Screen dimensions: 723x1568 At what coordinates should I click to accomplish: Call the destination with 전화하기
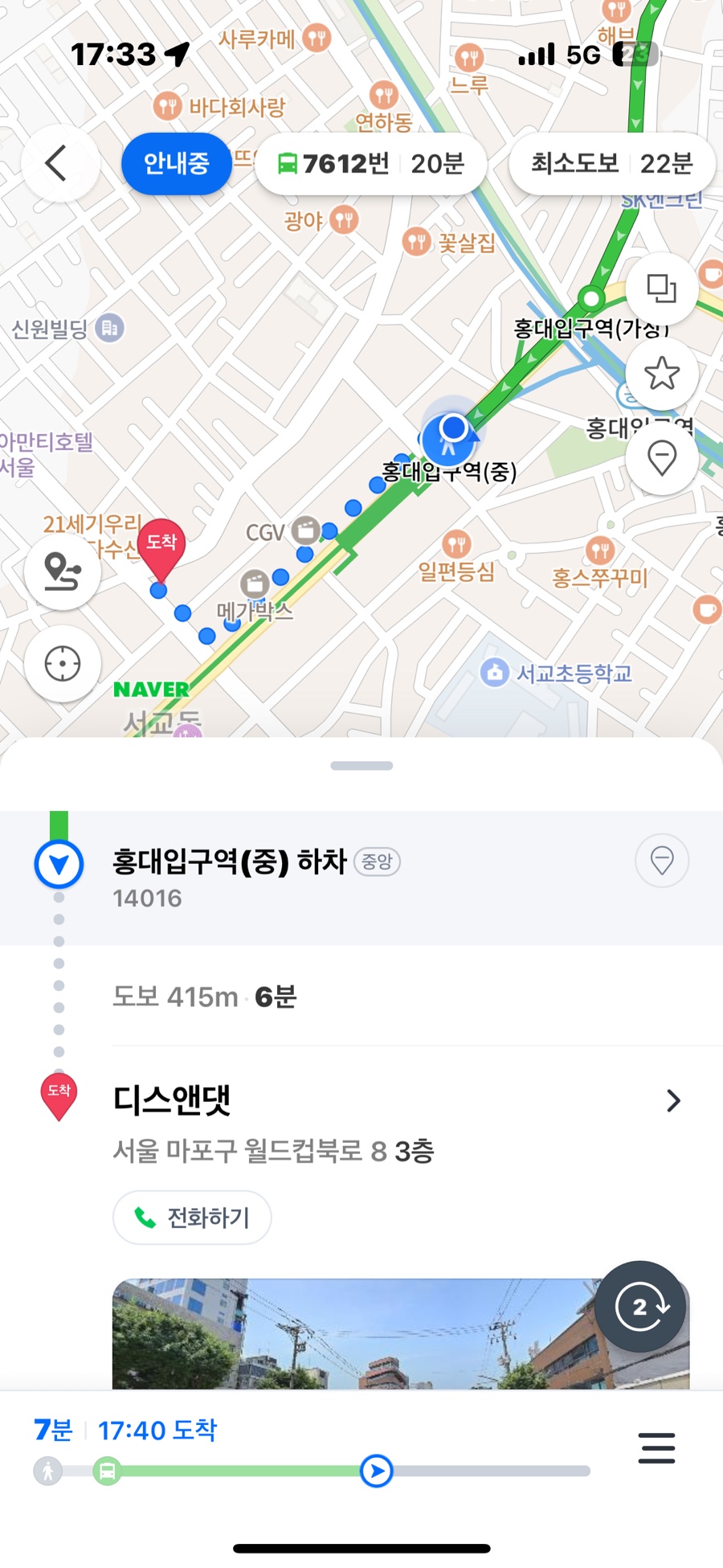point(192,1218)
